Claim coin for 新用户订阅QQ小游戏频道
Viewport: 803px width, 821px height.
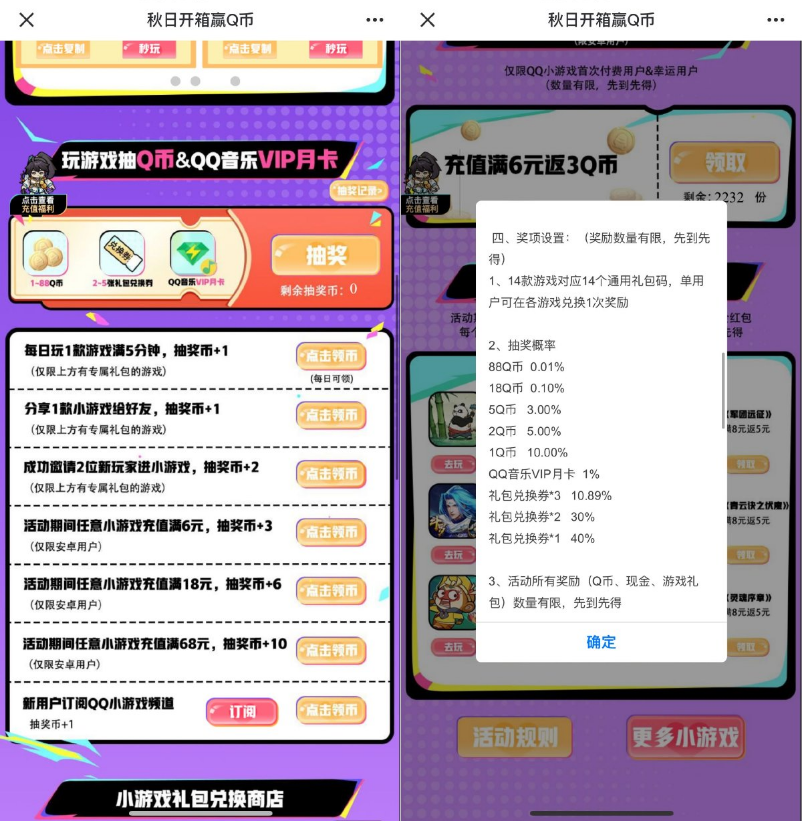pyautogui.click(x=331, y=711)
